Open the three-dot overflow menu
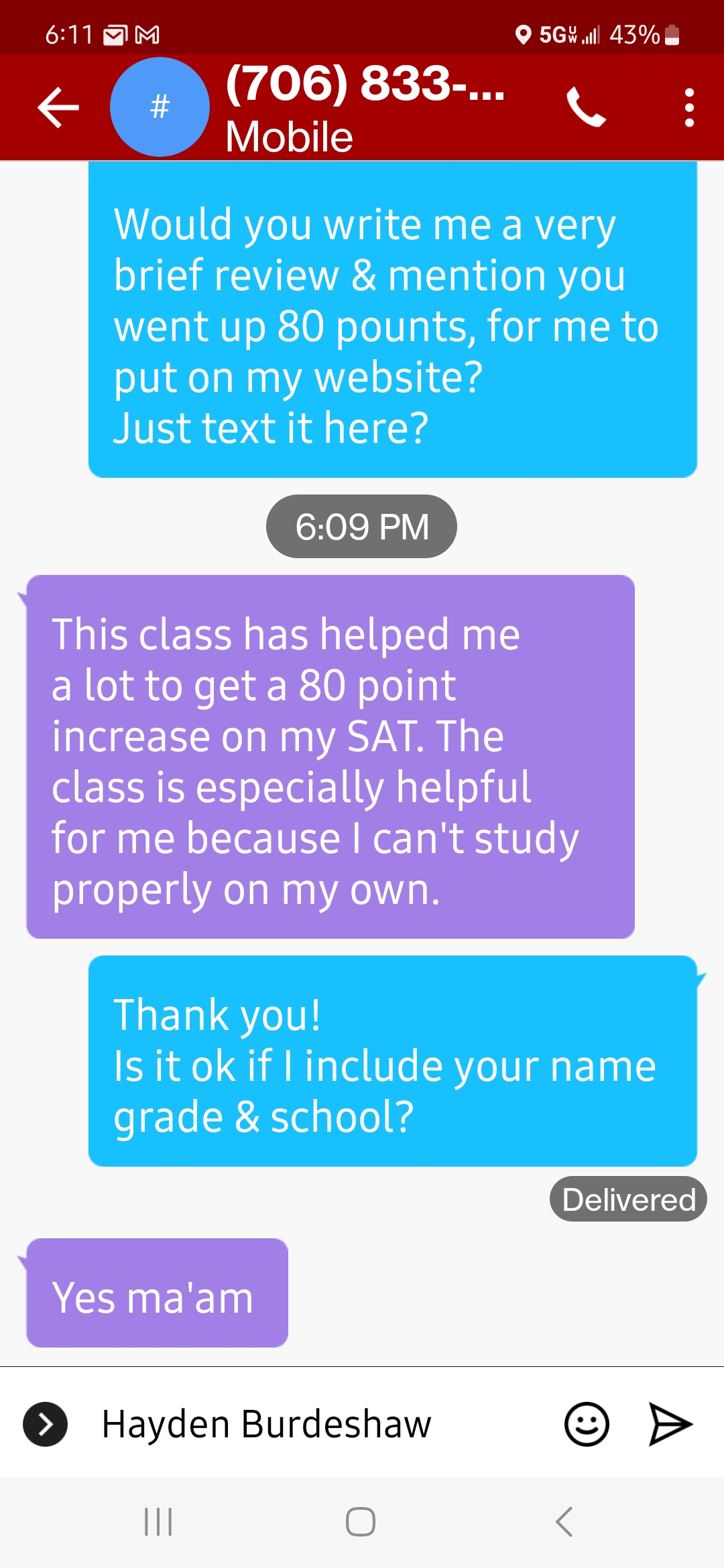The height and width of the screenshot is (1568, 724). [x=688, y=107]
